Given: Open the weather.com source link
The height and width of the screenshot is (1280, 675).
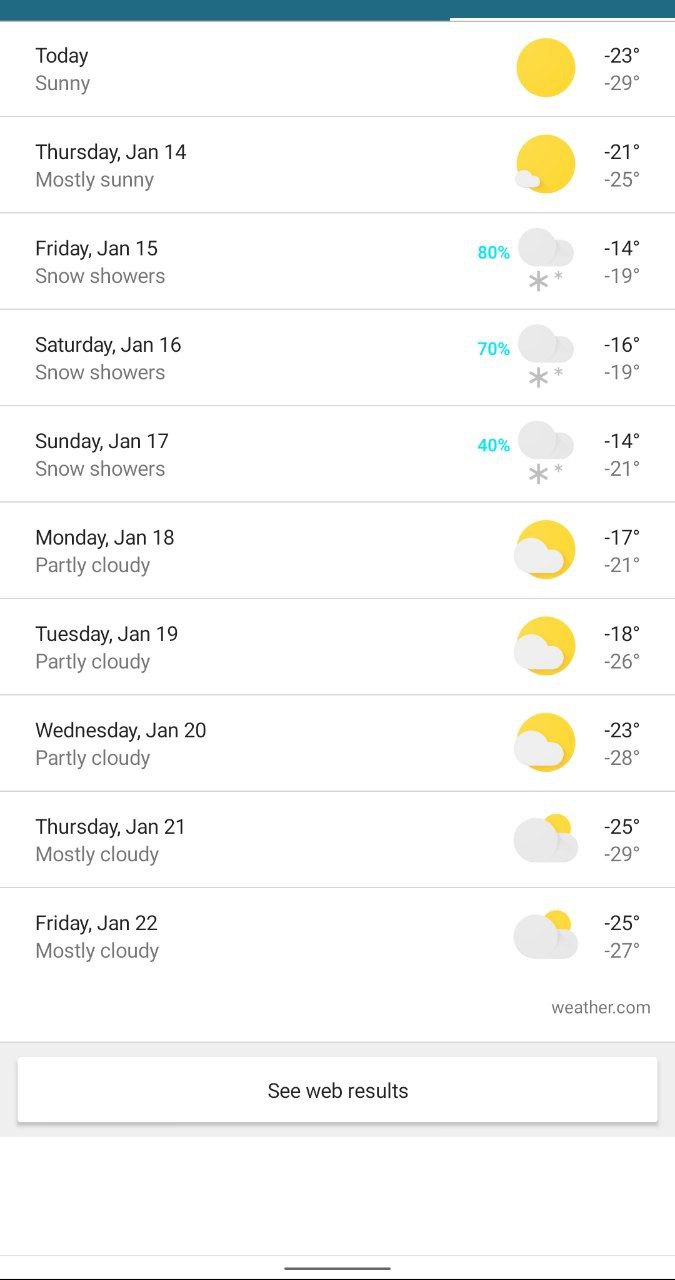Looking at the screenshot, I should pyautogui.click(x=600, y=1007).
